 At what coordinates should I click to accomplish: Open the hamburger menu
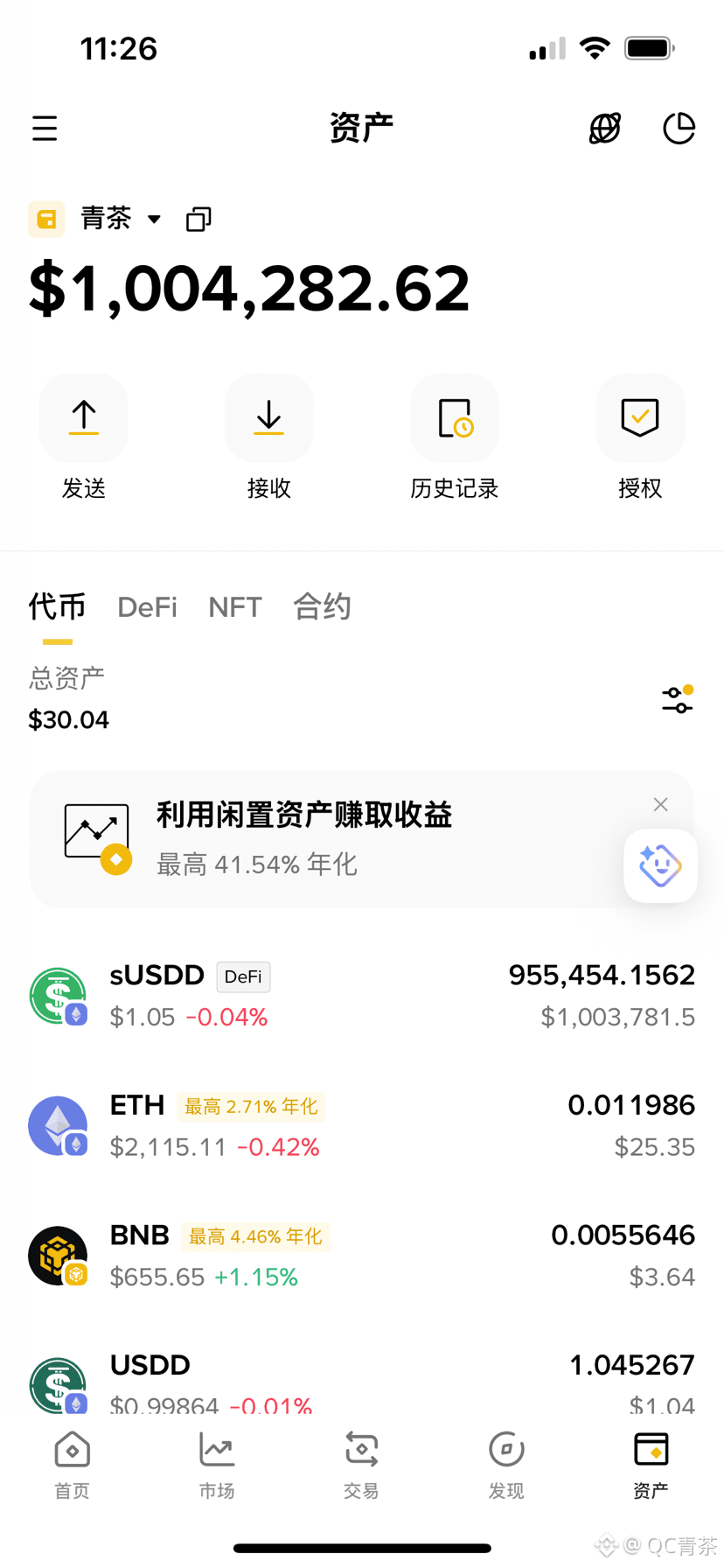(45, 129)
